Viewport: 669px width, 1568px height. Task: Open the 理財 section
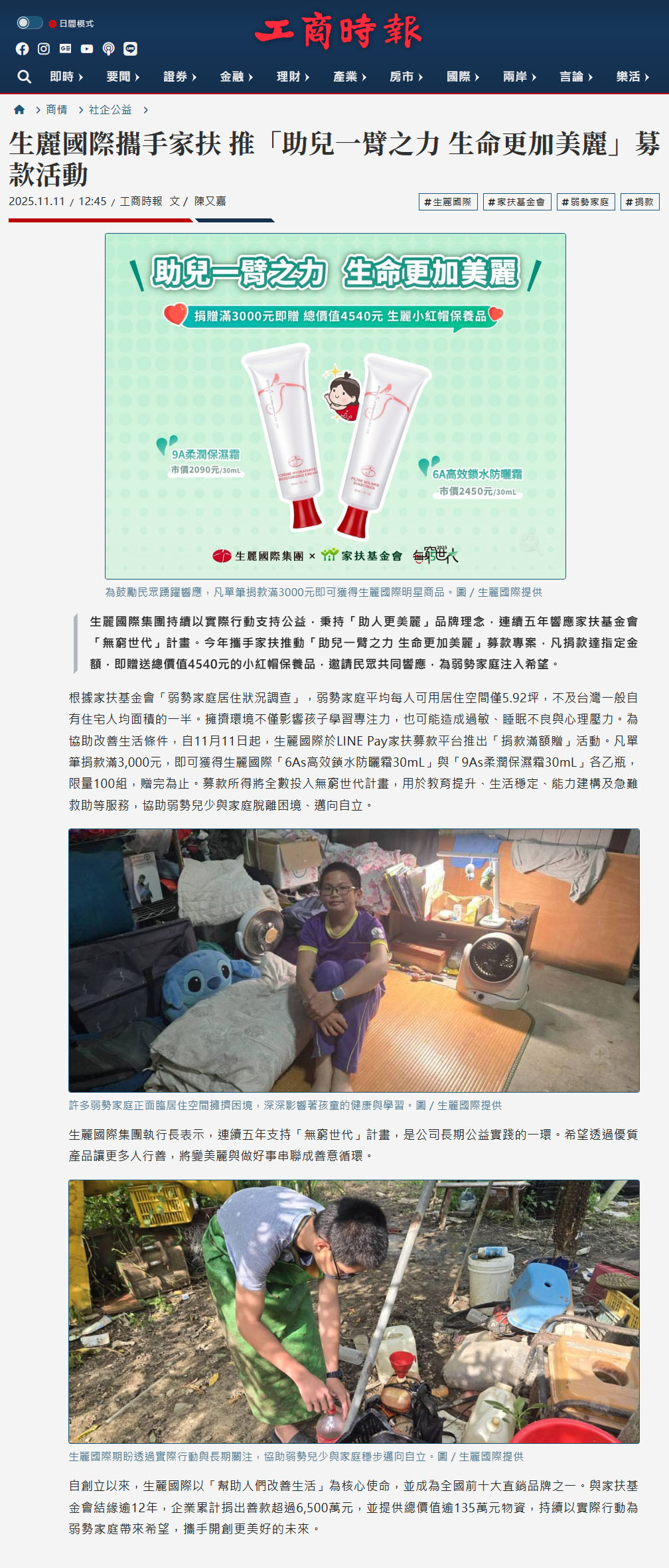point(293,77)
